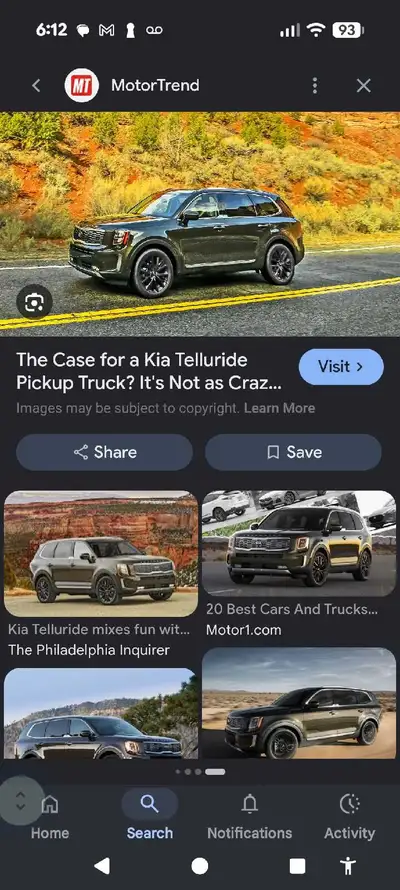Share this Kia Telluride image
Image resolution: width=400 pixels, height=890 pixels.
pyautogui.click(x=104, y=452)
